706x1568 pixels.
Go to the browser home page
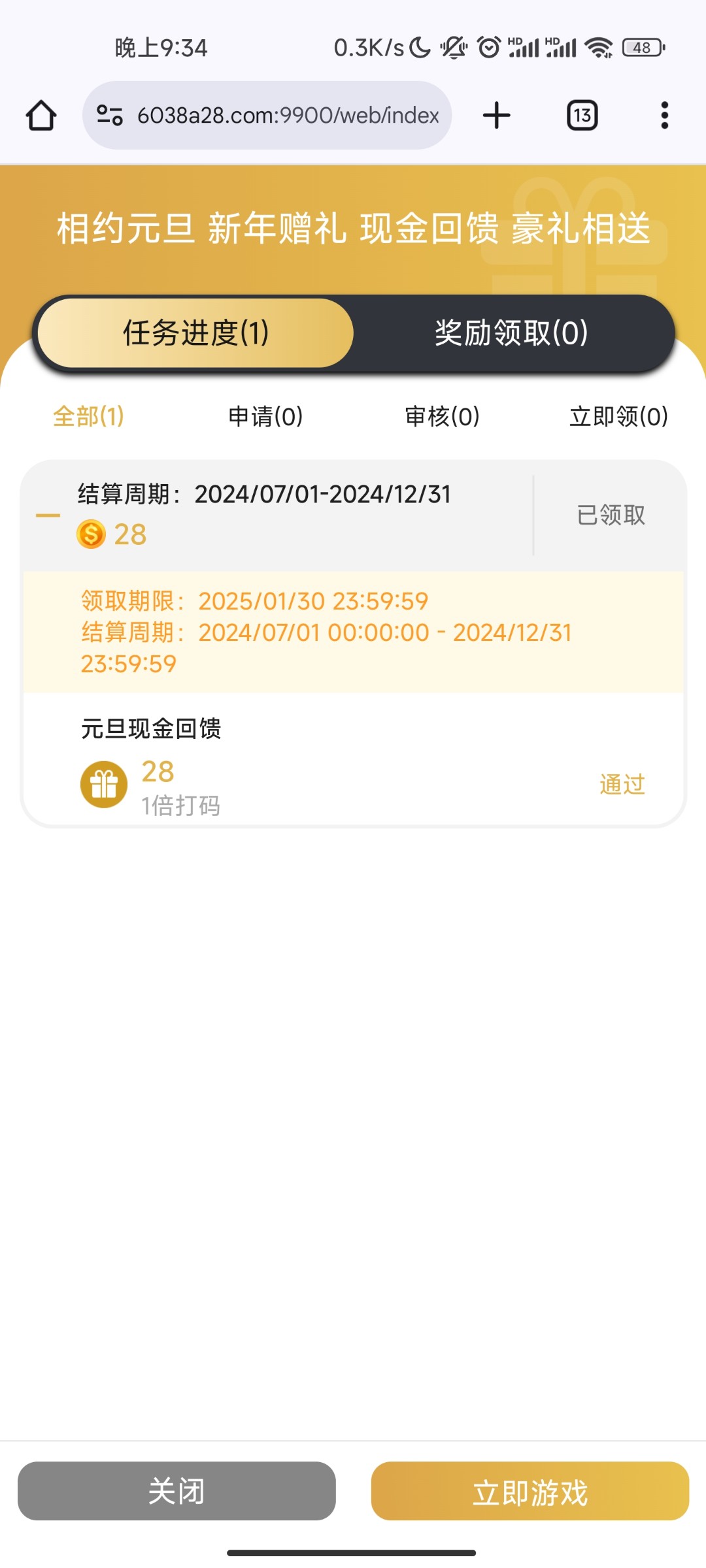(41, 116)
